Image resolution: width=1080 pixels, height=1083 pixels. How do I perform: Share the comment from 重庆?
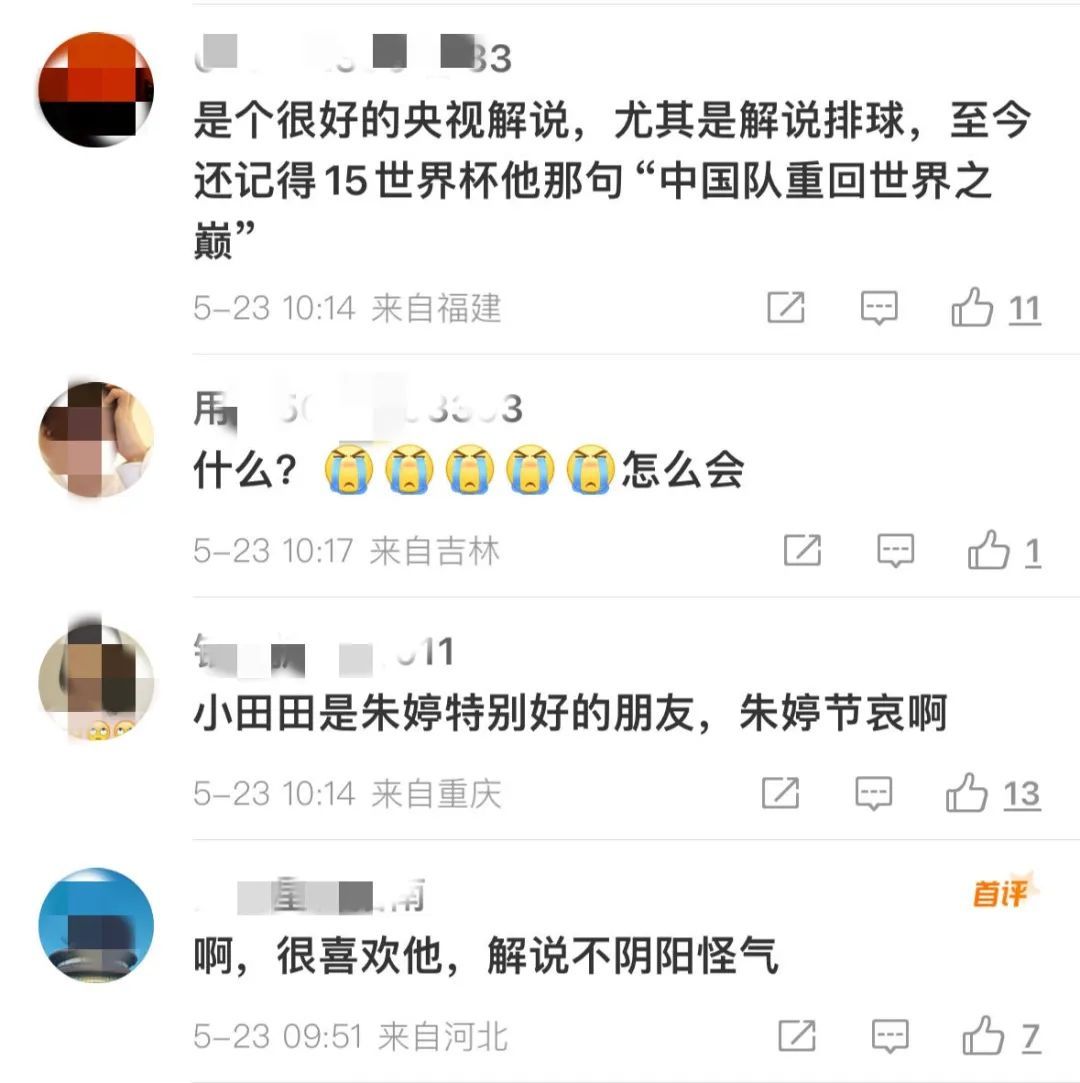(x=781, y=793)
